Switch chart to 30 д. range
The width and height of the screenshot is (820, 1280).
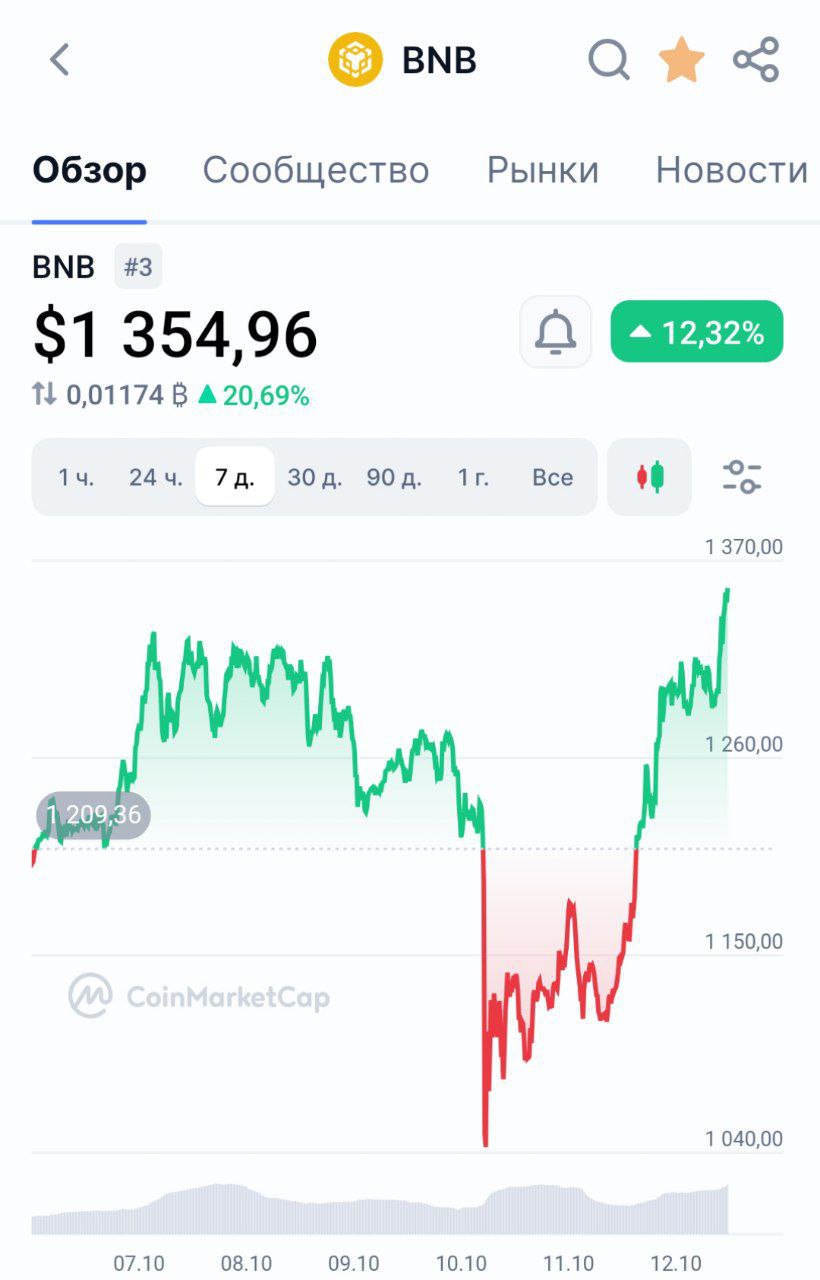click(315, 477)
